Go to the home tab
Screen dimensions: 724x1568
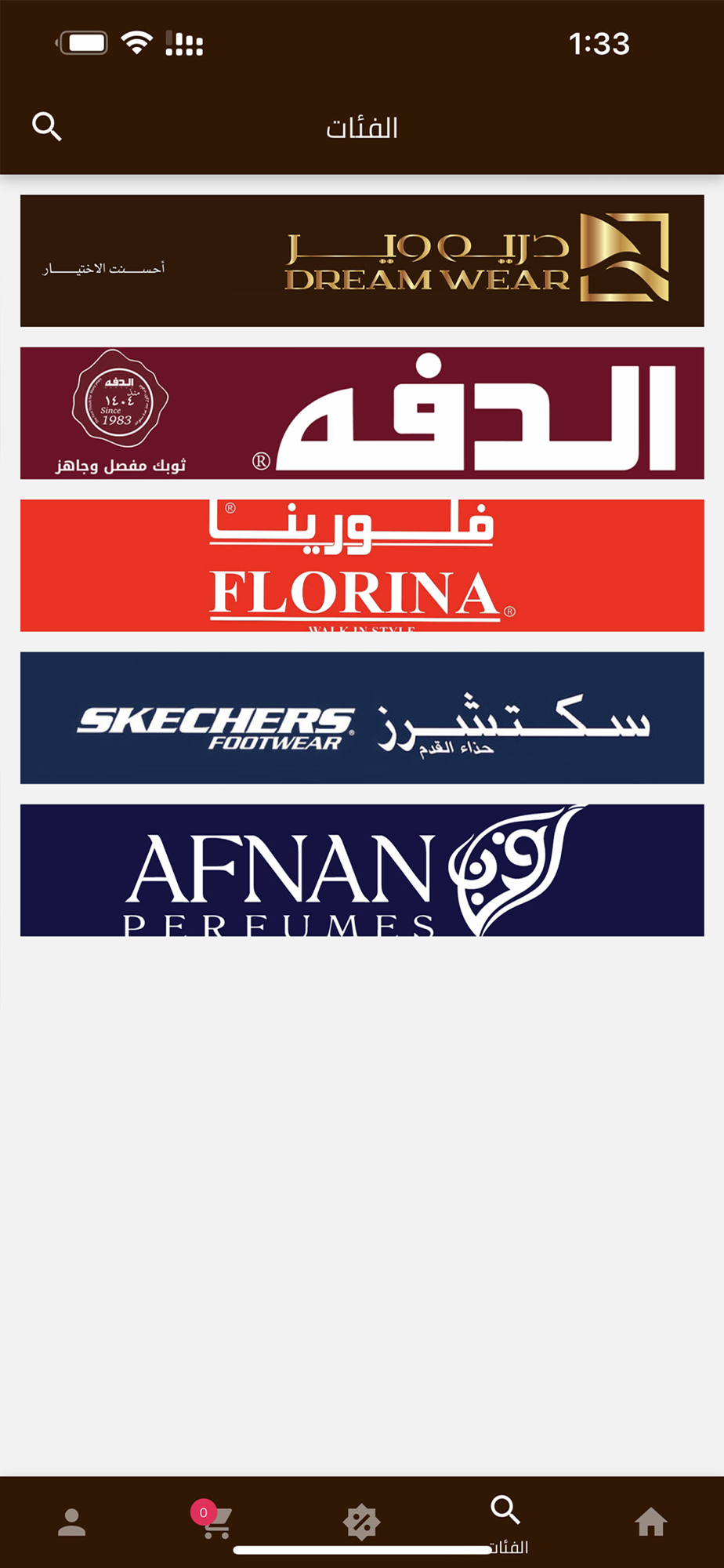click(x=650, y=1522)
